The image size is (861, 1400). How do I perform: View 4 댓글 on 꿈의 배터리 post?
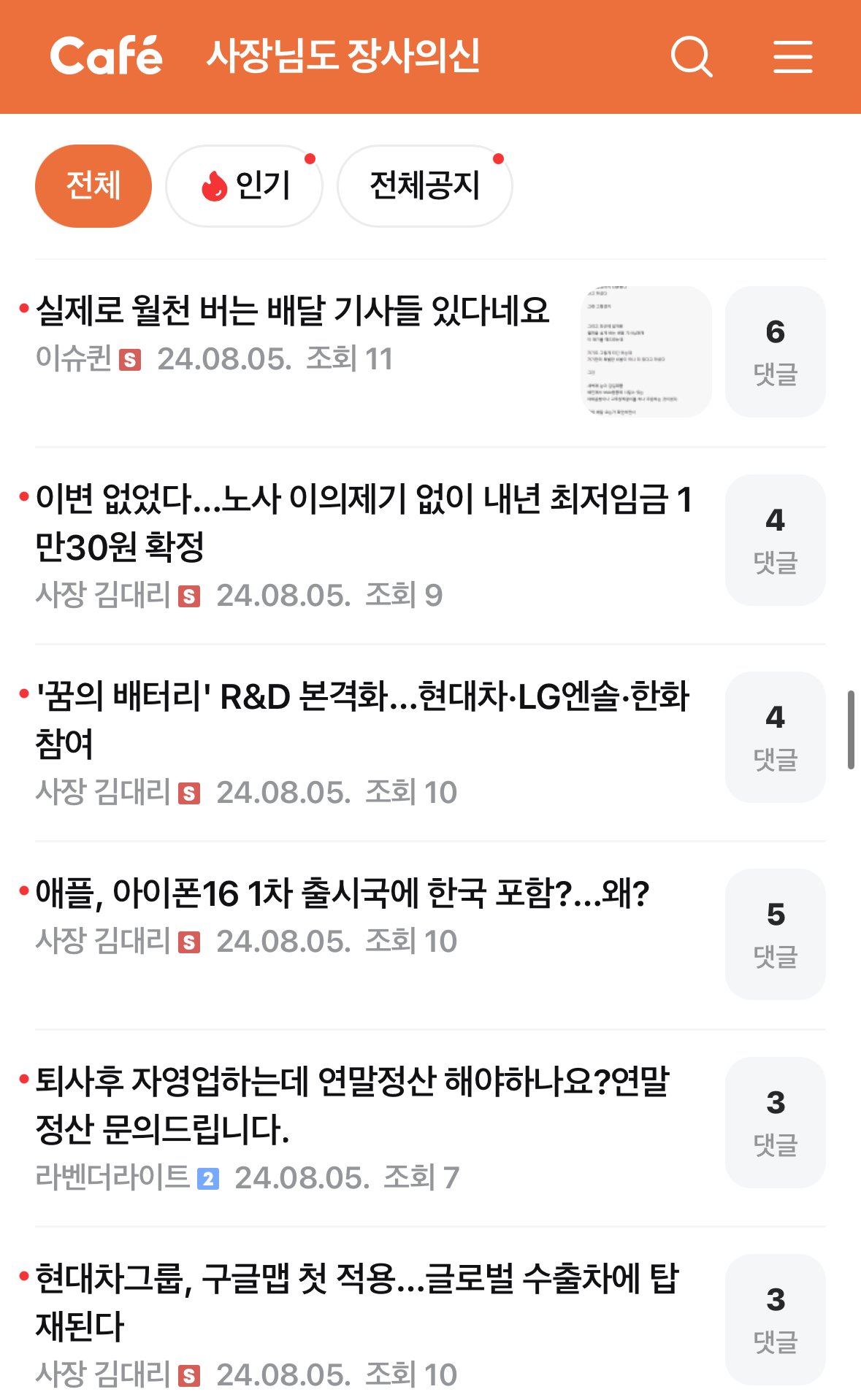[x=775, y=737]
